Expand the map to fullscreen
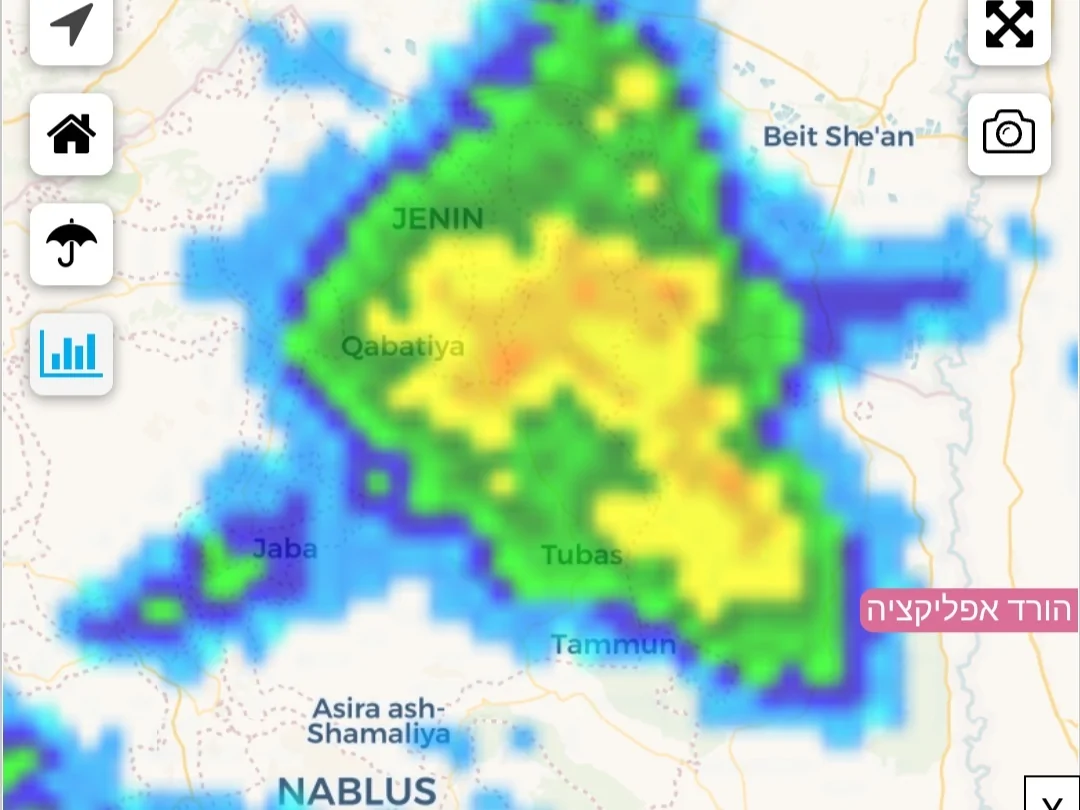This screenshot has width=1080, height=810. pyautogui.click(x=1009, y=26)
